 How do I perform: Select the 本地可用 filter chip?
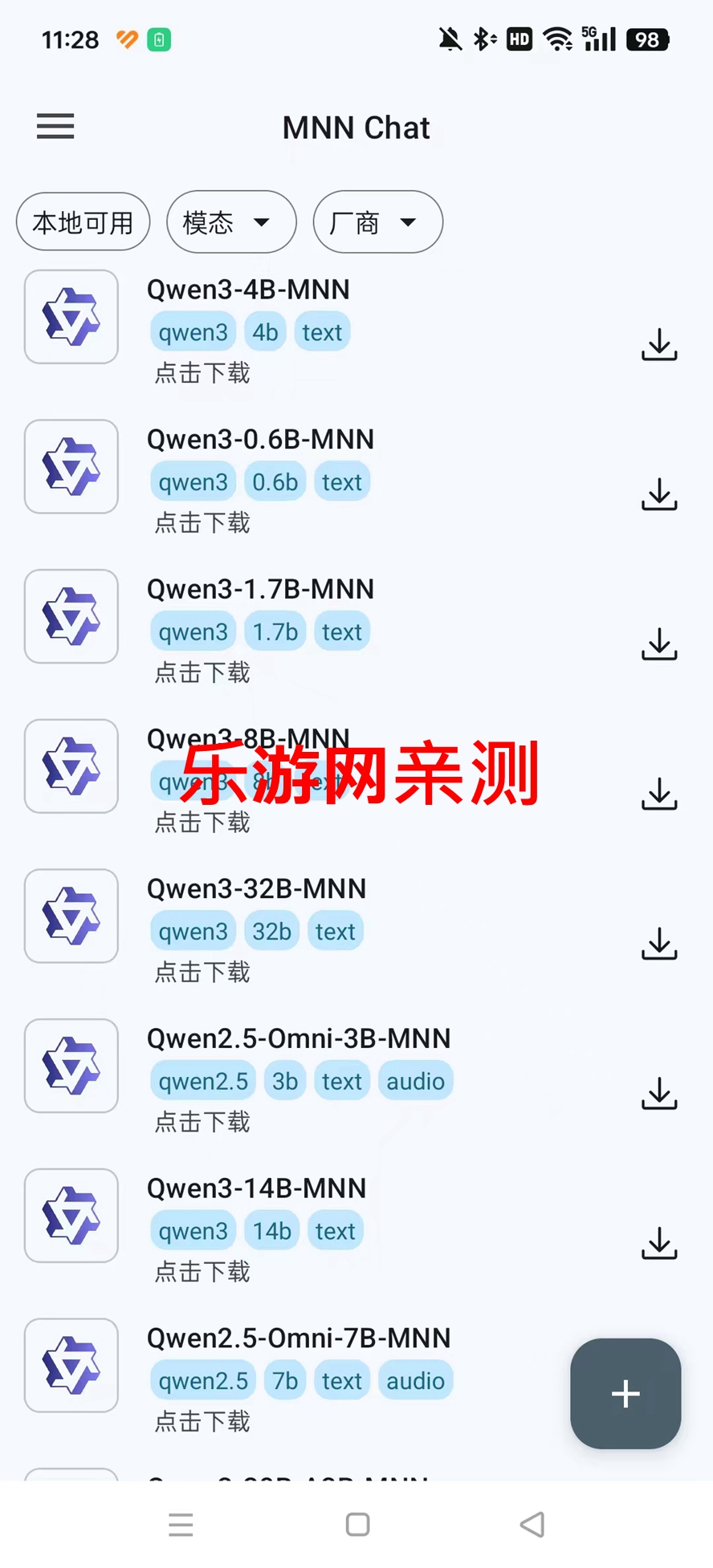pyautogui.click(x=83, y=222)
